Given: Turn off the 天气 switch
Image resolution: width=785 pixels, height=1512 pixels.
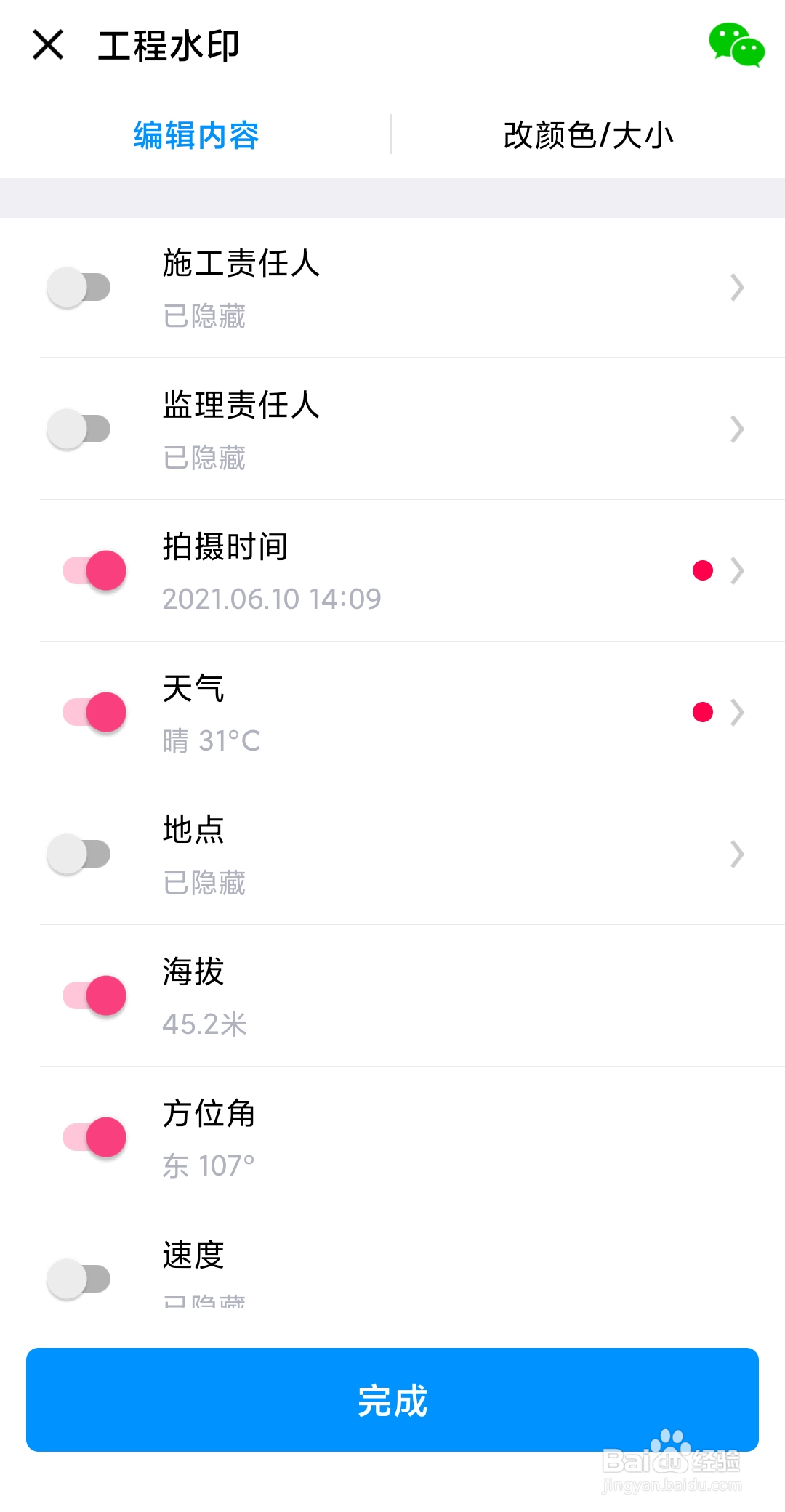Looking at the screenshot, I should (x=94, y=712).
